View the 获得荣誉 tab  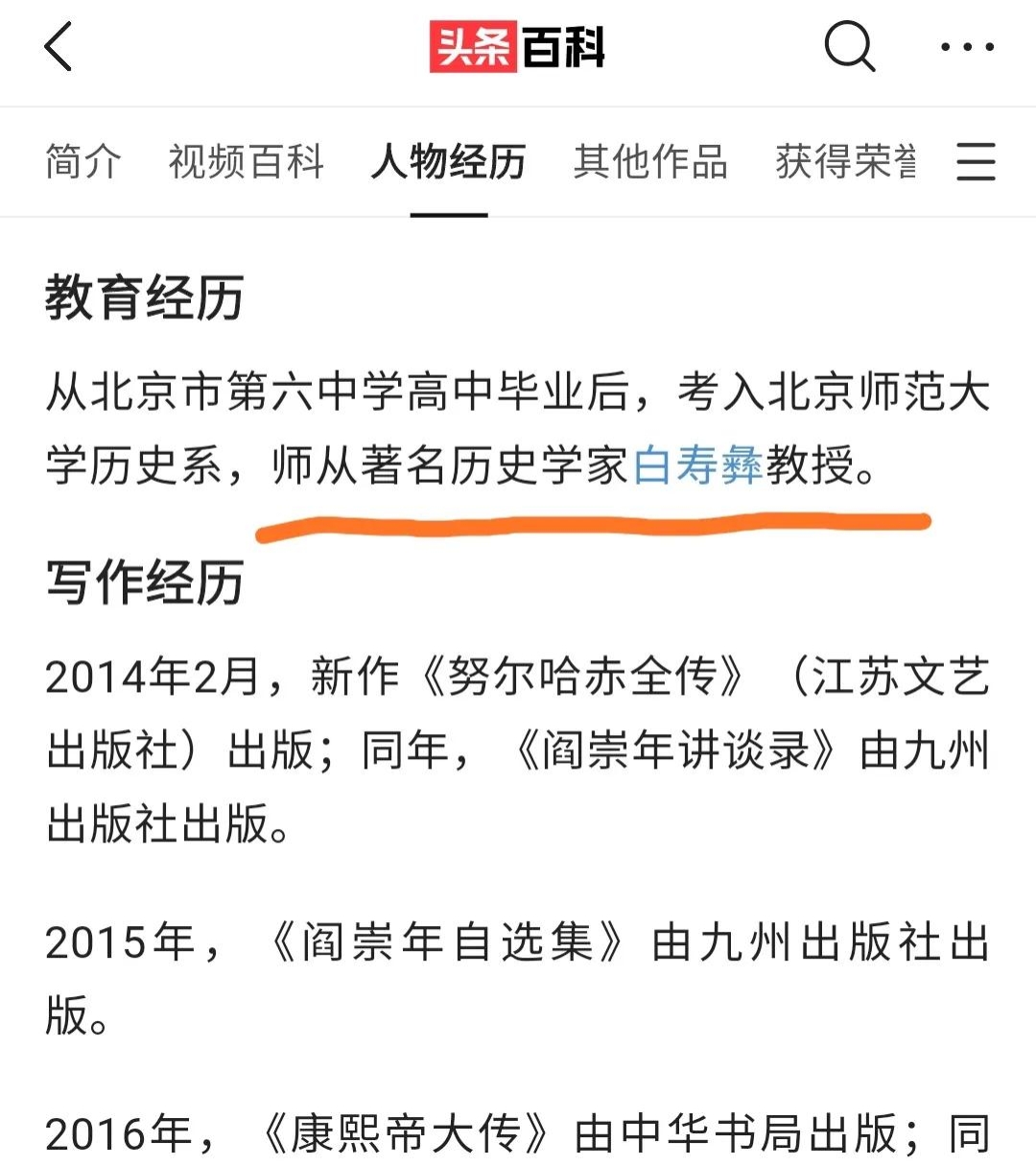pos(847,163)
